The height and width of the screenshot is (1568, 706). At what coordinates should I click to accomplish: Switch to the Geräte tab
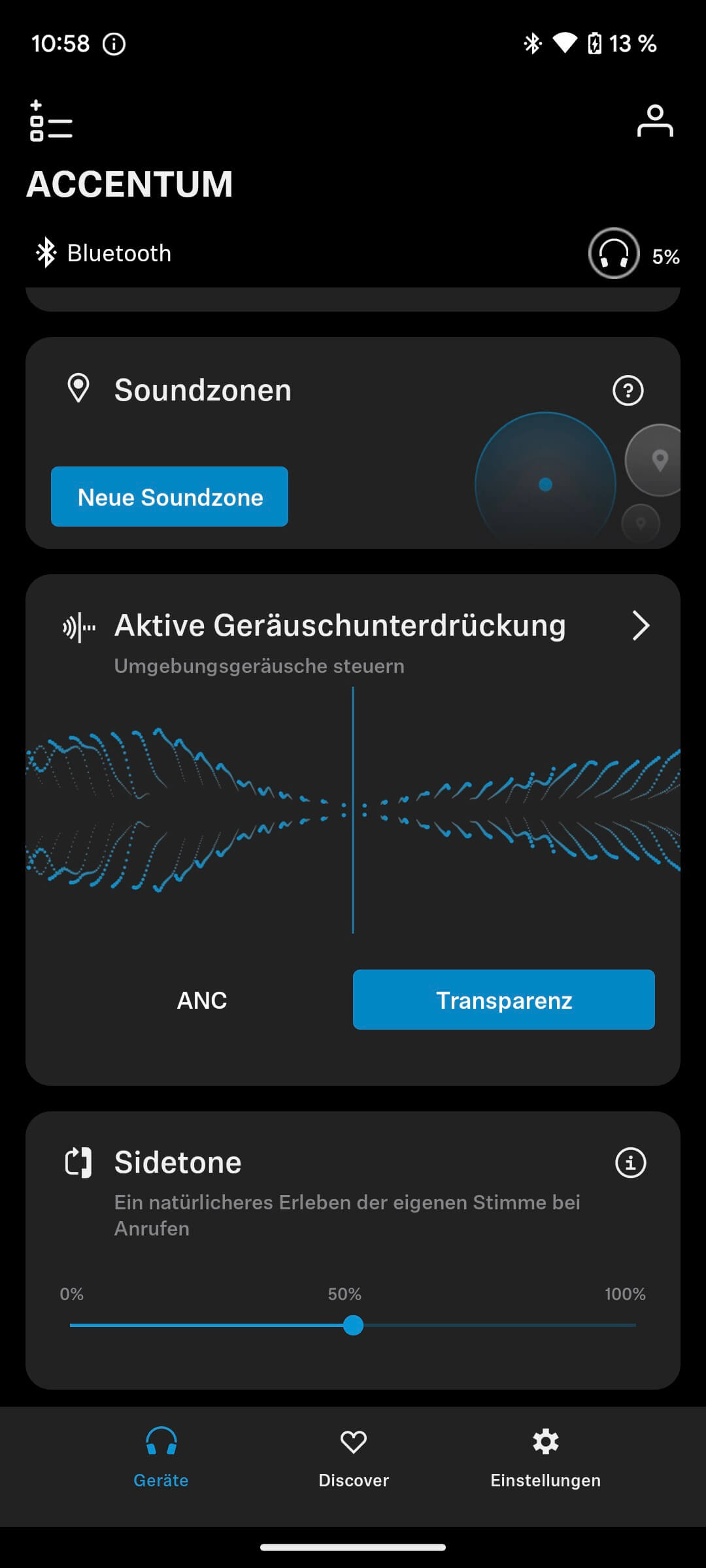161,1458
